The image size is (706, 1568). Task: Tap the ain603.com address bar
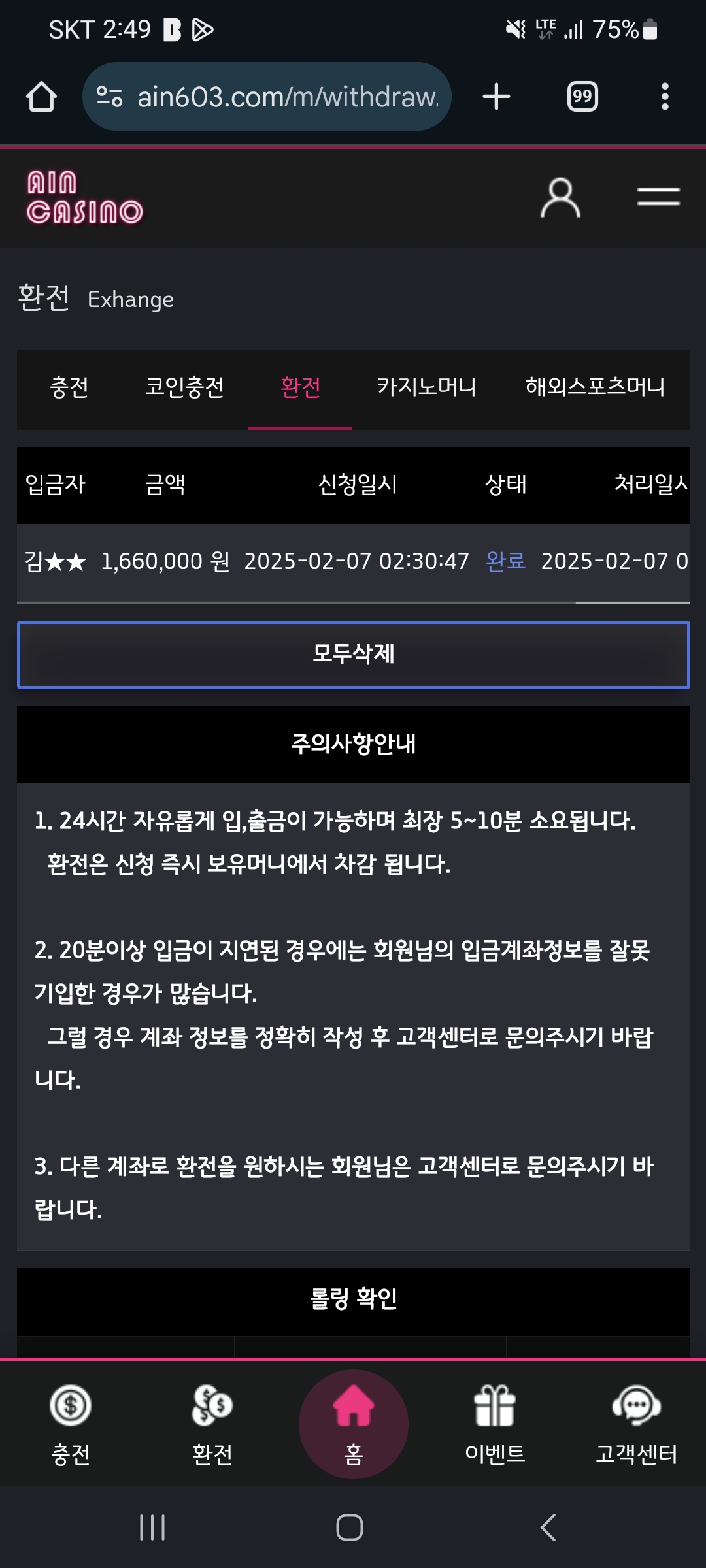267,97
